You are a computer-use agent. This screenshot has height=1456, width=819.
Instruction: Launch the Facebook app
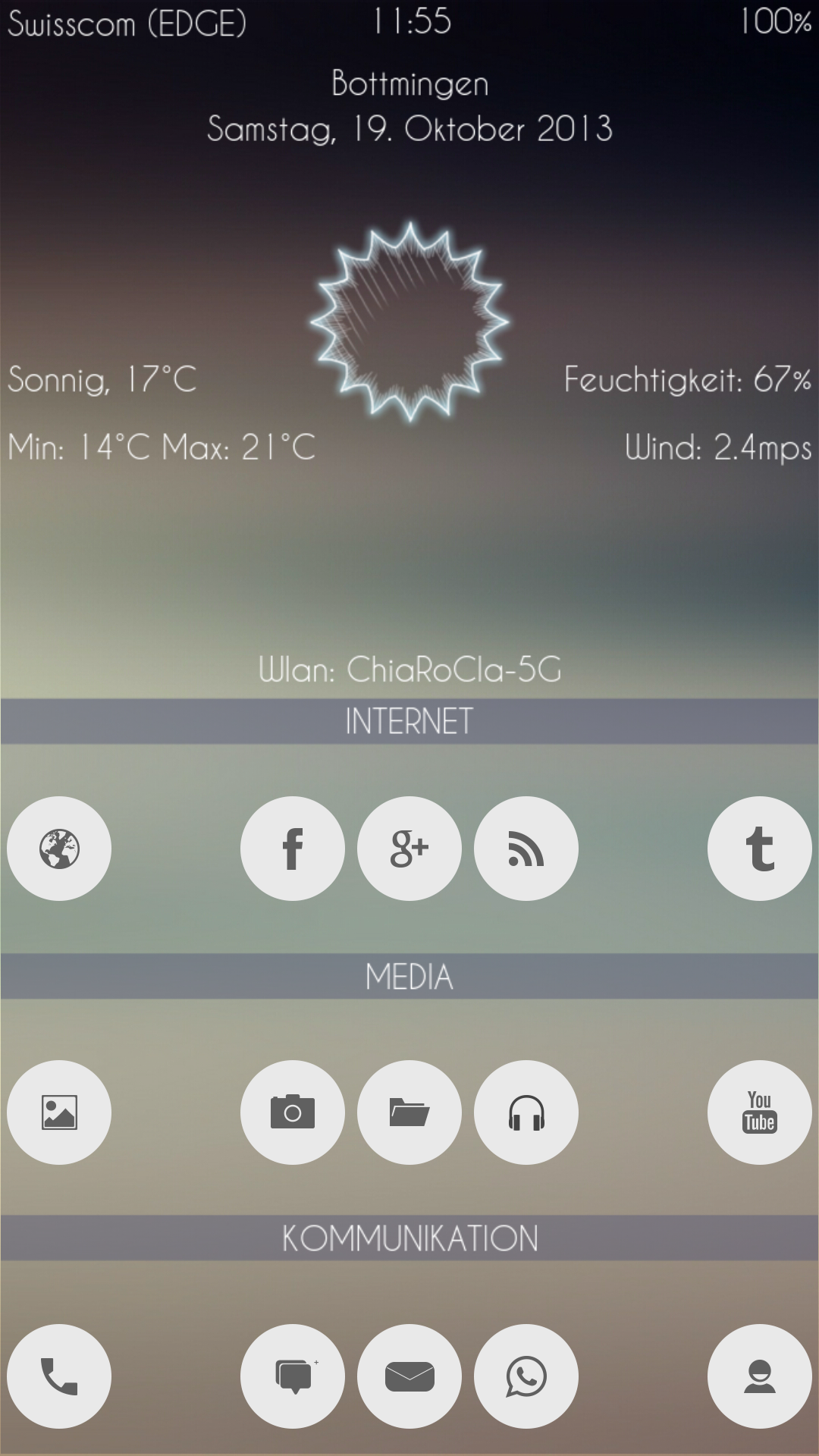(293, 849)
